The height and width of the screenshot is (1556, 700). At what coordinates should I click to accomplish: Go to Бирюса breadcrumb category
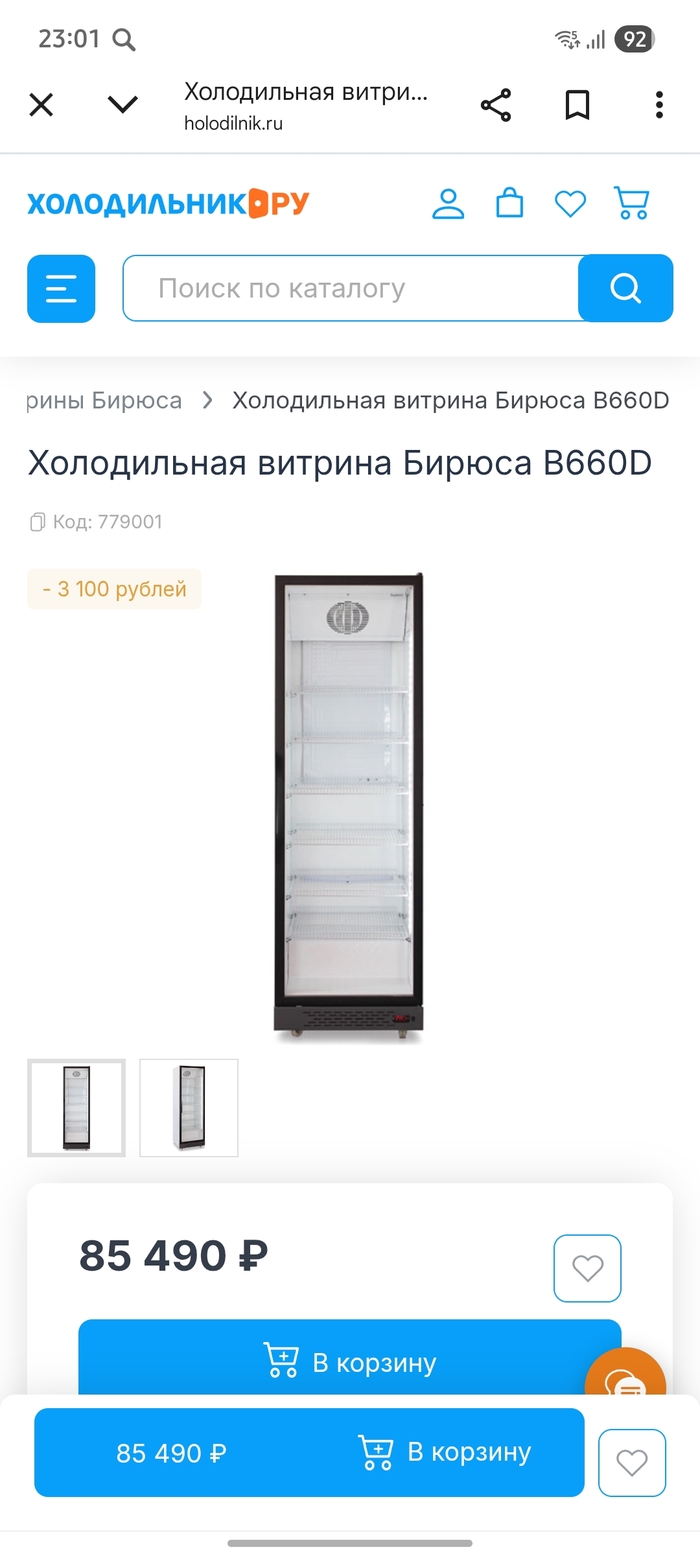pyautogui.click(x=104, y=401)
